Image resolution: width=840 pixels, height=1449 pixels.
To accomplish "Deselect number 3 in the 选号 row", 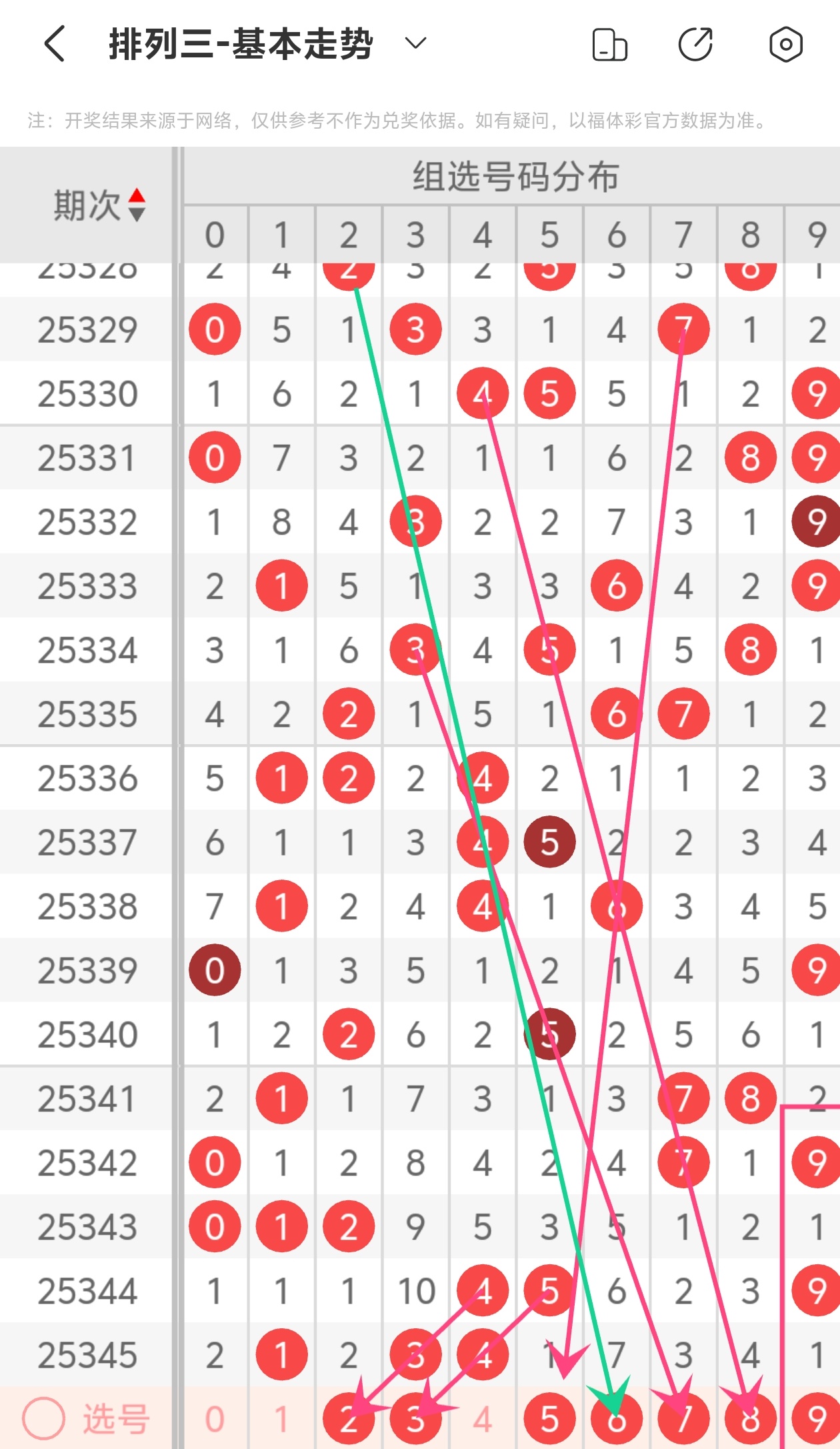I will click(415, 1418).
